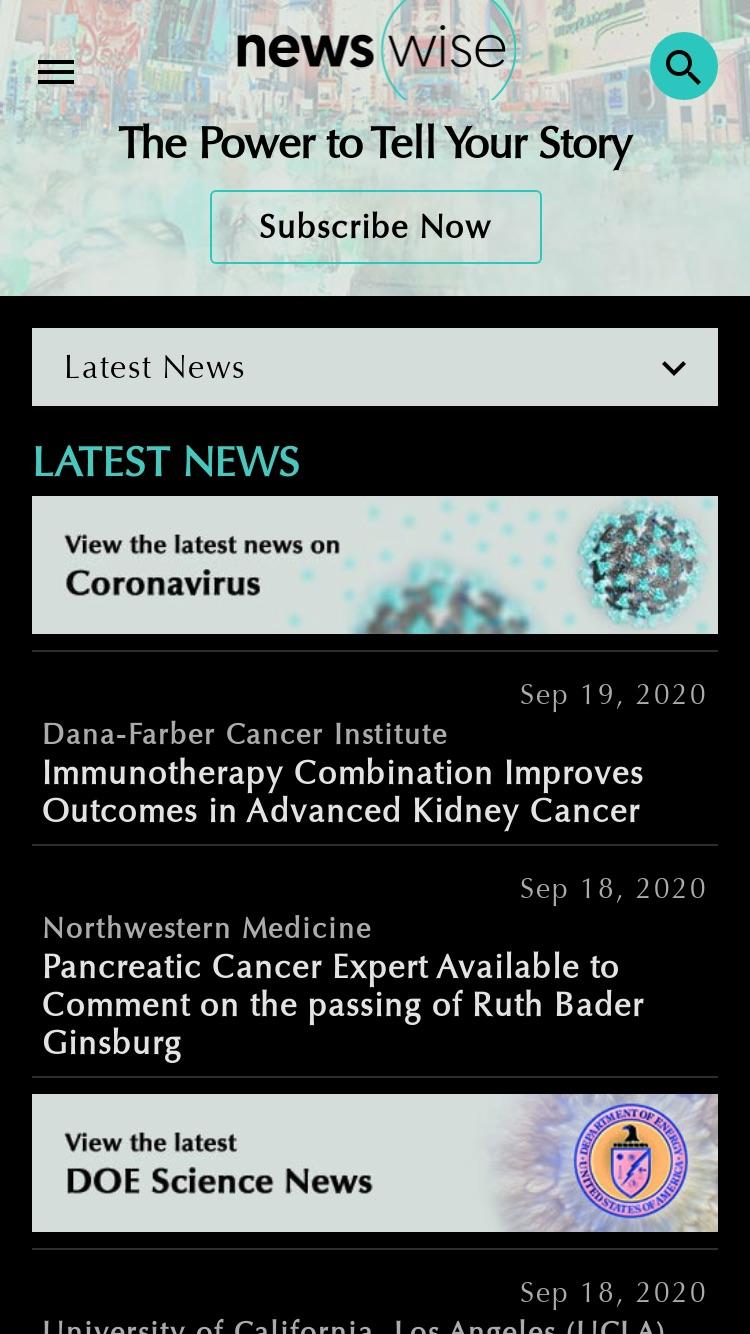750x1334 pixels.
Task: Open the Immunotherapy Combination kidney cancer article
Action: point(343,791)
